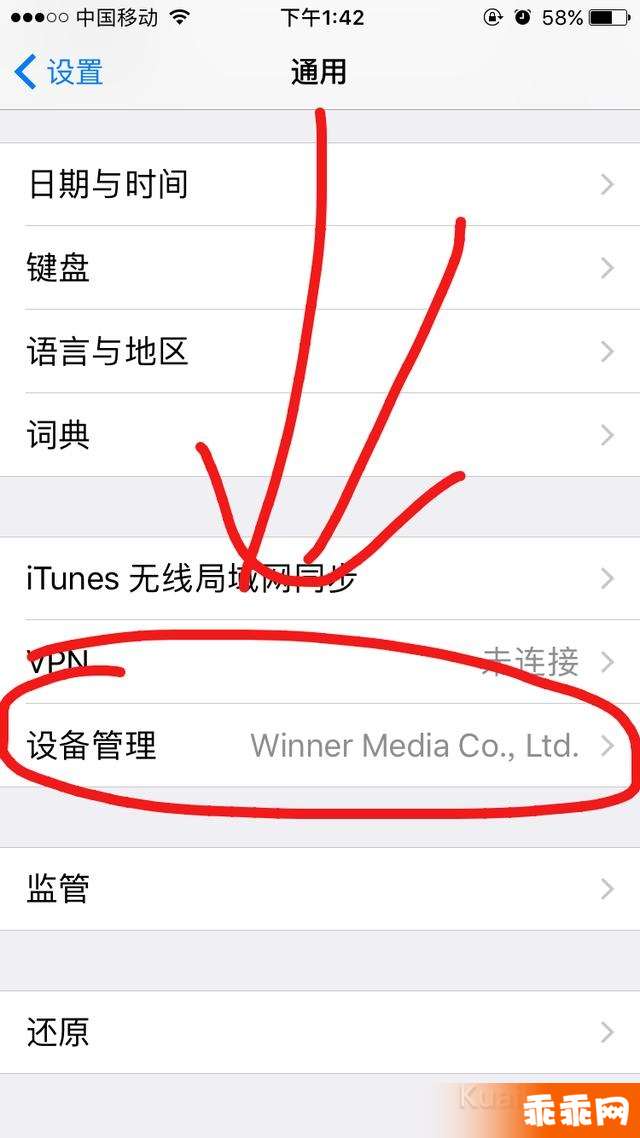The width and height of the screenshot is (640, 1138).
Task: Open the 词典 row
Action: 320,435
